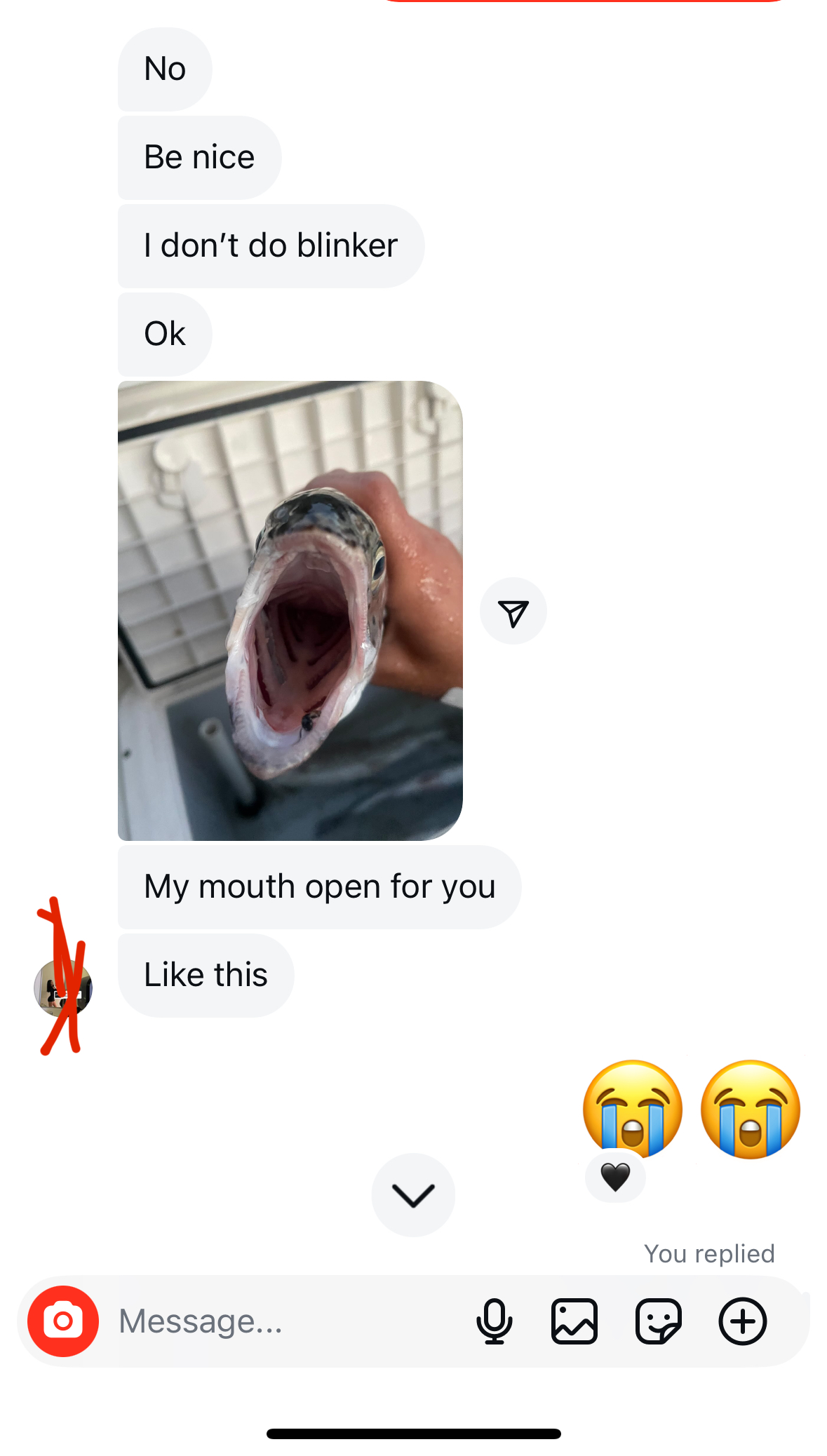Record a voice message with the microphone
The width and height of the screenshot is (827, 1456).
tap(495, 1321)
